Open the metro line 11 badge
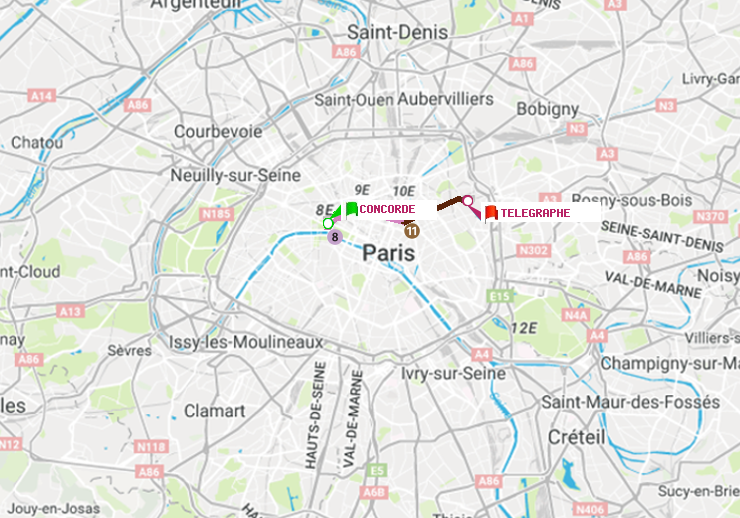 tap(411, 230)
